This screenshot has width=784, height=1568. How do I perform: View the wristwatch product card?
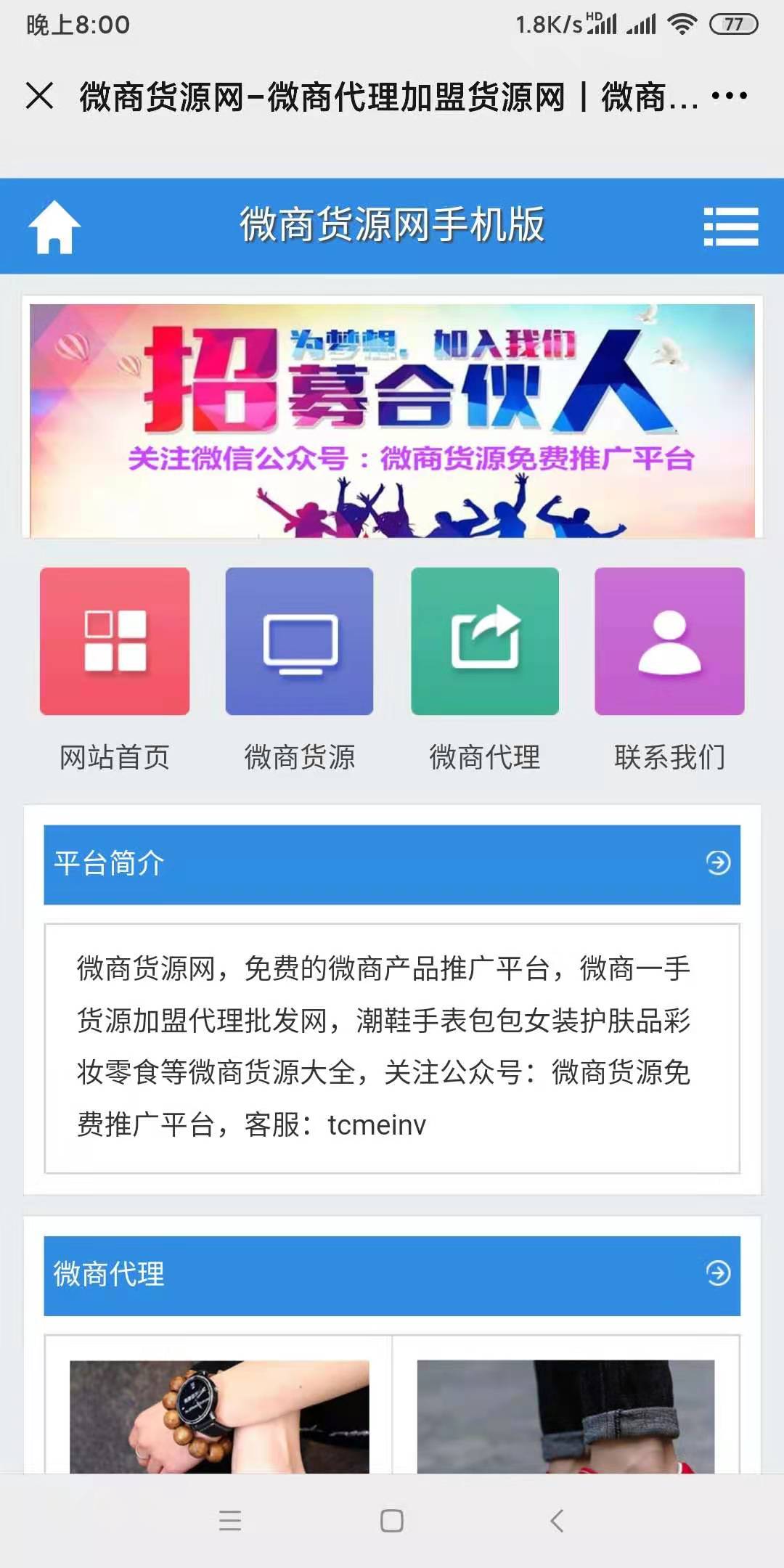coord(219,1416)
